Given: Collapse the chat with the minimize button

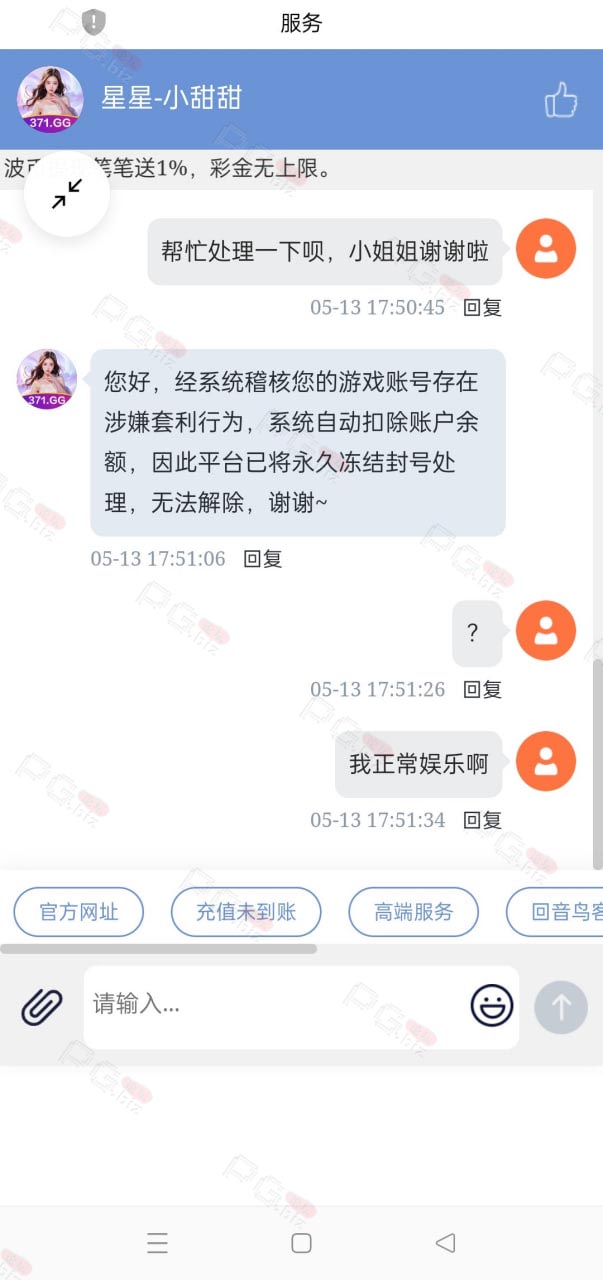Looking at the screenshot, I should pos(67,194).
